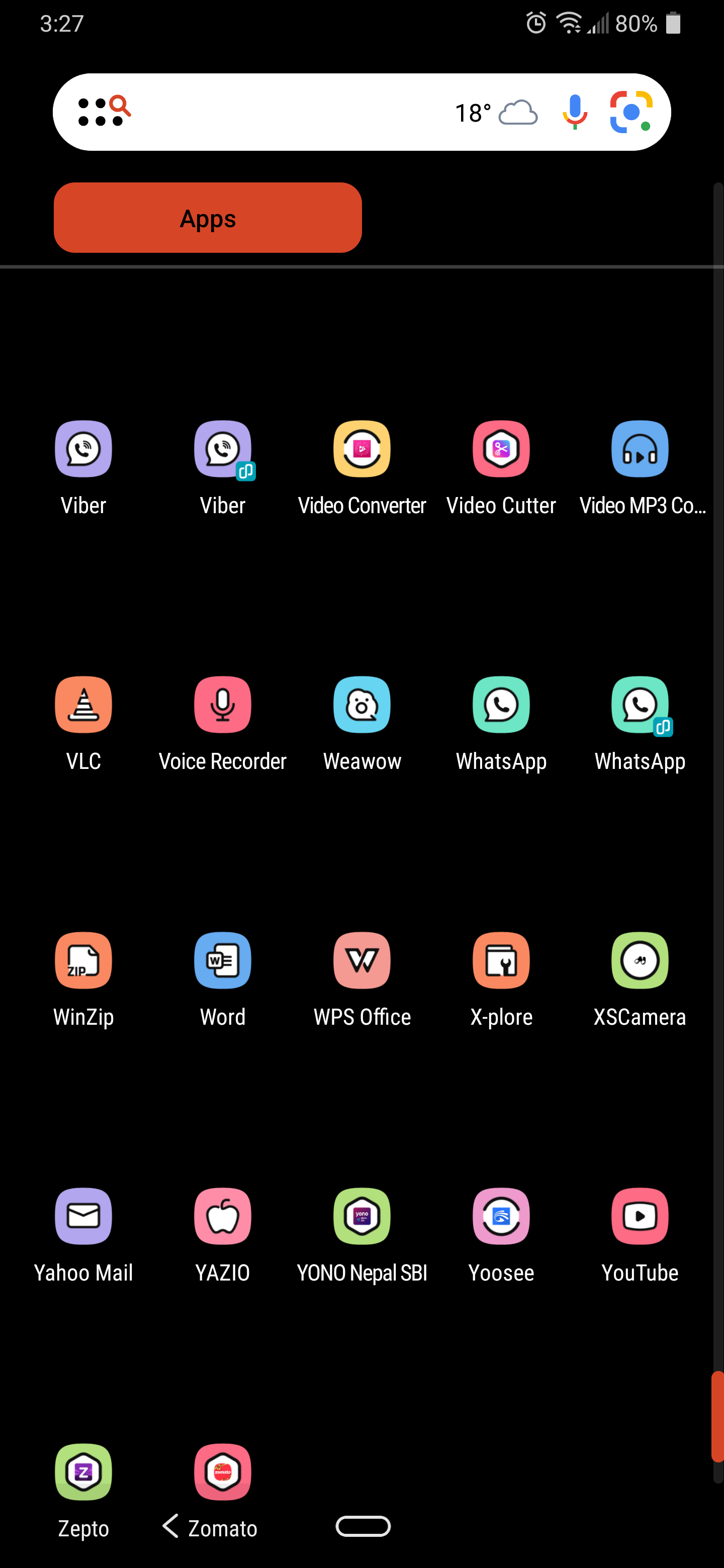
Task: Launch WinZip
Action: point(83,960)
